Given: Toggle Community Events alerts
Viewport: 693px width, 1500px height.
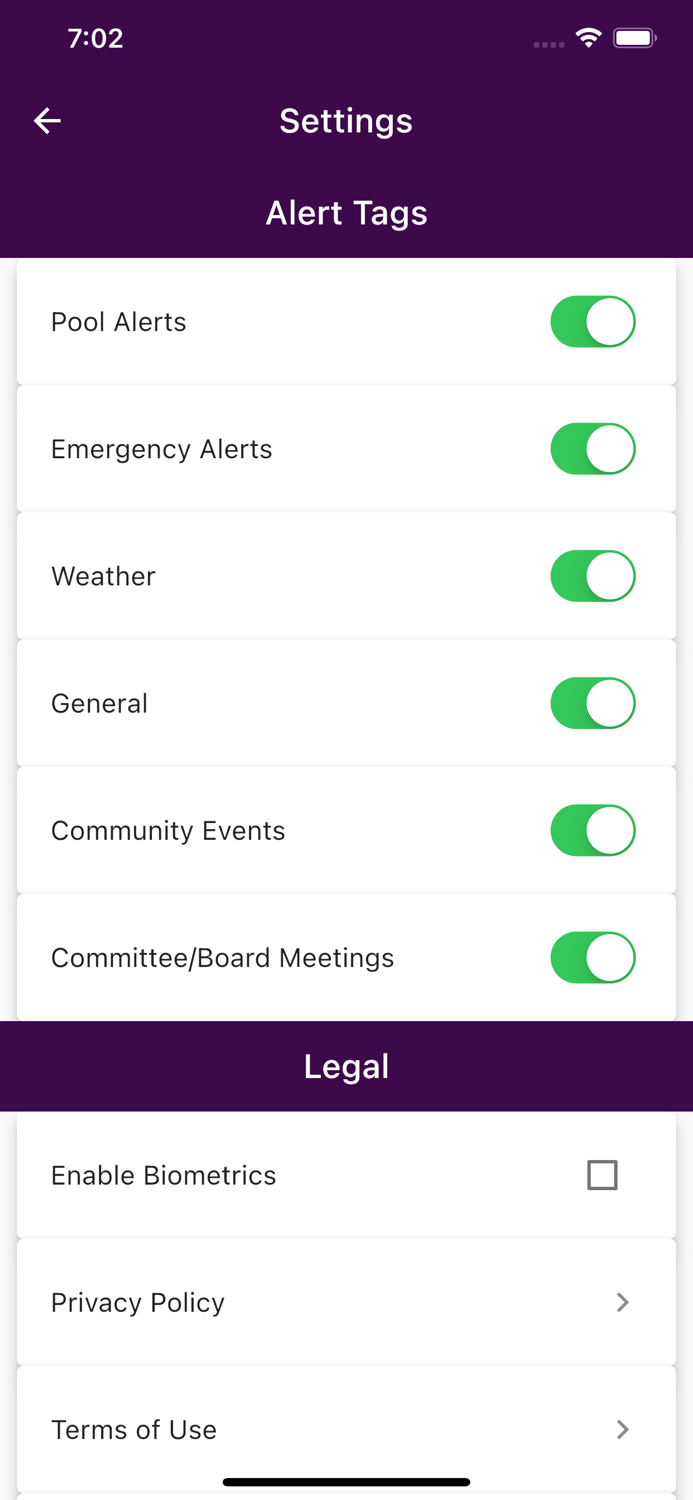Looking at the screenshot, I should 593,830.
